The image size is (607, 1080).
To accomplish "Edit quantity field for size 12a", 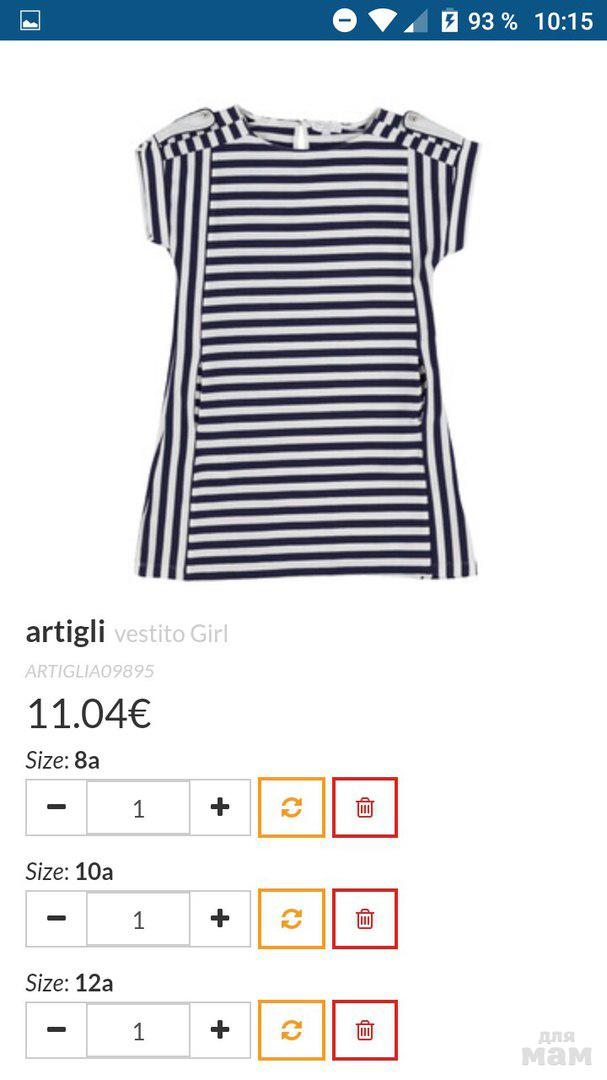I will point(138,1030).
